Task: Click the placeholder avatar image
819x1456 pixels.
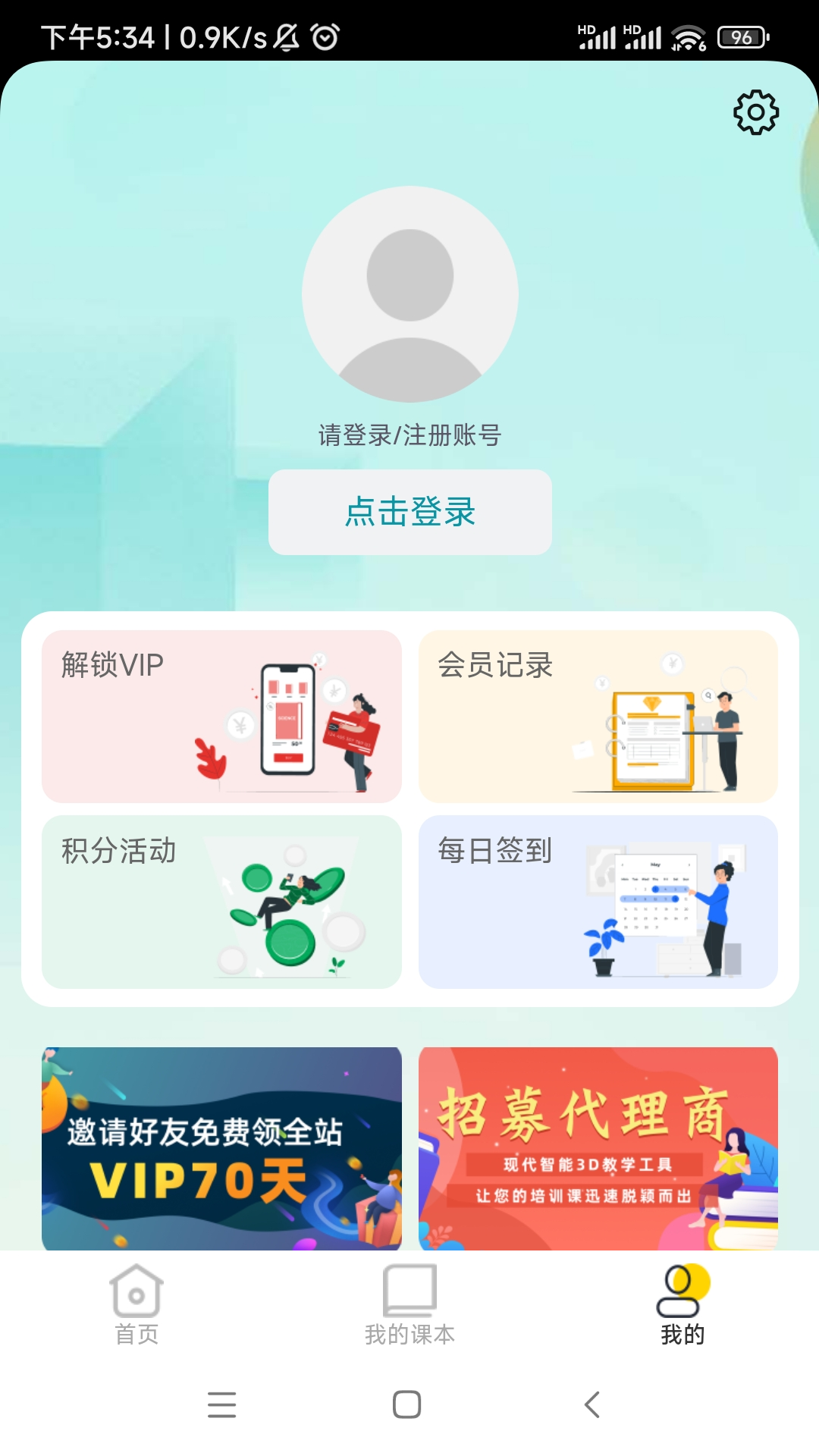Action: point(409,296)
